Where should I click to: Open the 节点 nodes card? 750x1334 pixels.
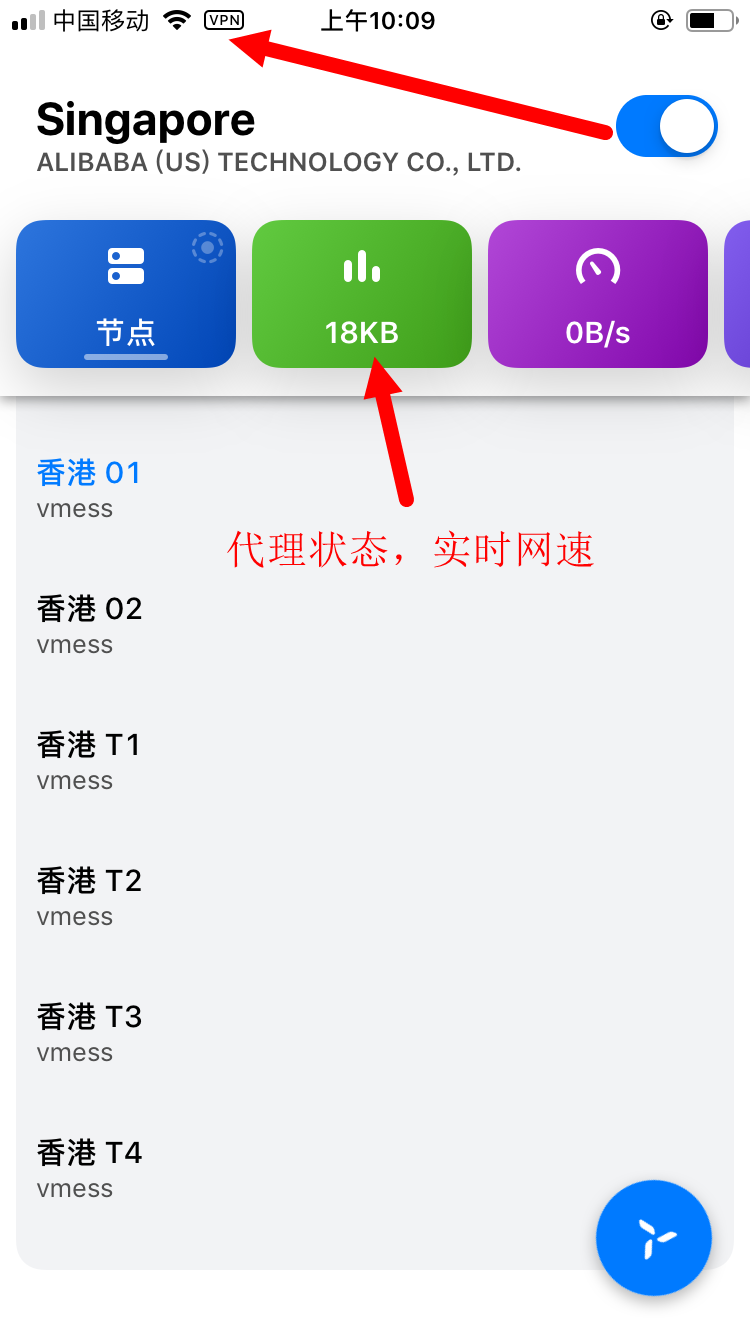pos(126,294)
